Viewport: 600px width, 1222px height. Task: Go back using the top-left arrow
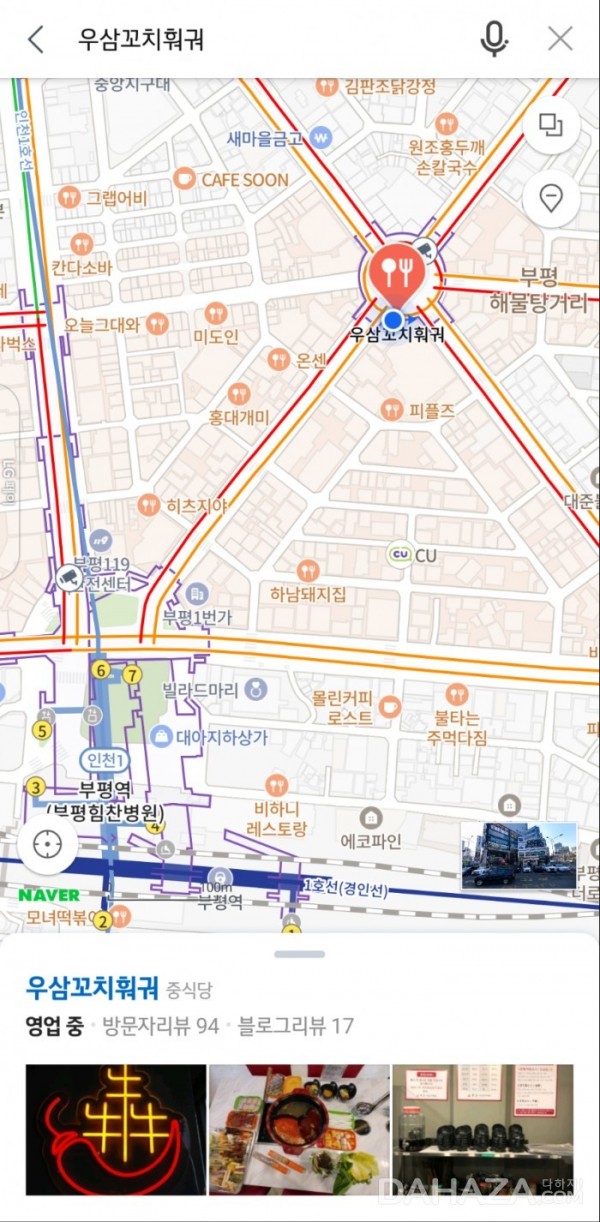pos(36,40)
